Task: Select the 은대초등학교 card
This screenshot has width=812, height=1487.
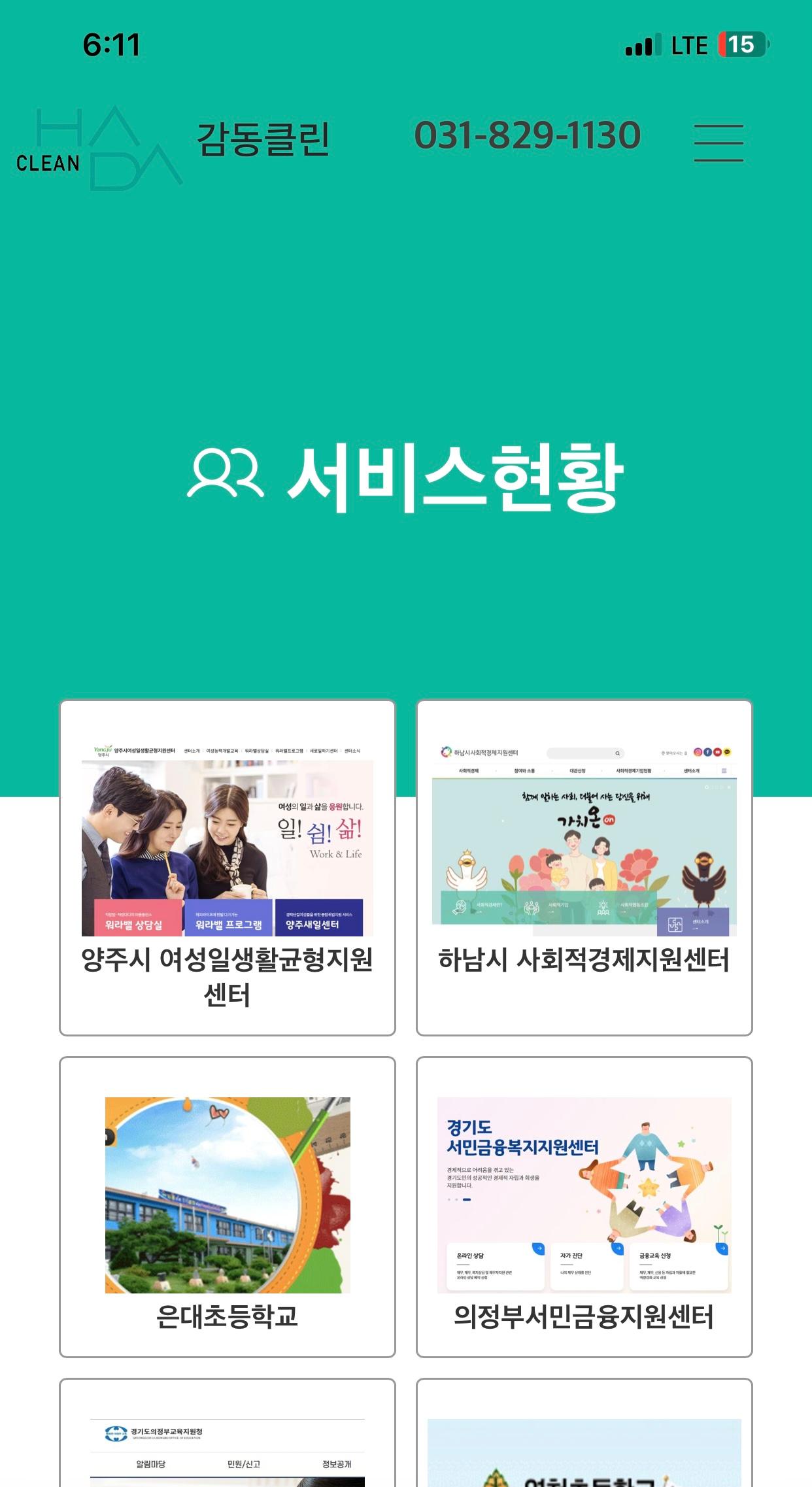Action: (228, 1206)
